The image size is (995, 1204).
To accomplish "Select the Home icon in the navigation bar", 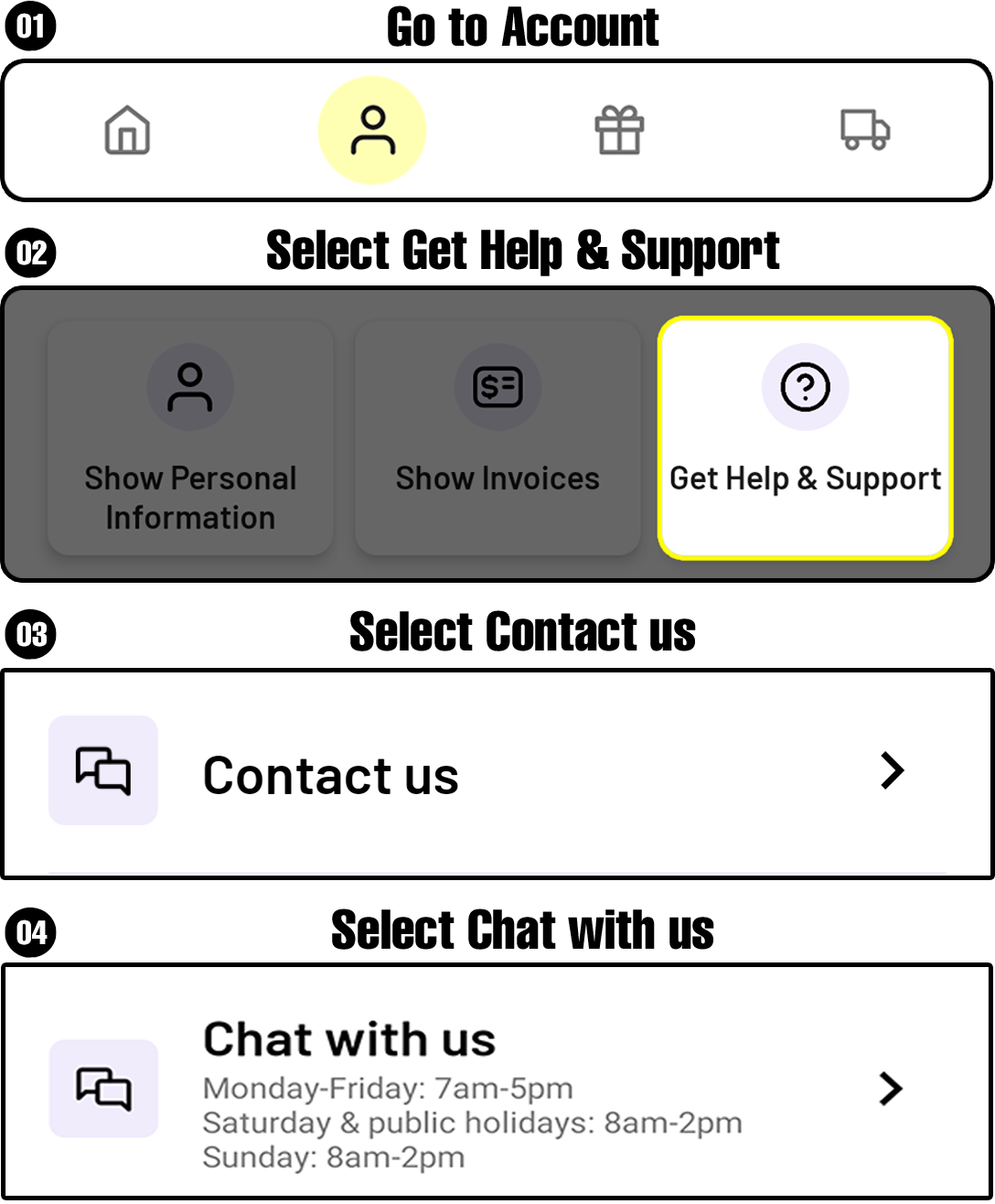I will click(128, 130).
